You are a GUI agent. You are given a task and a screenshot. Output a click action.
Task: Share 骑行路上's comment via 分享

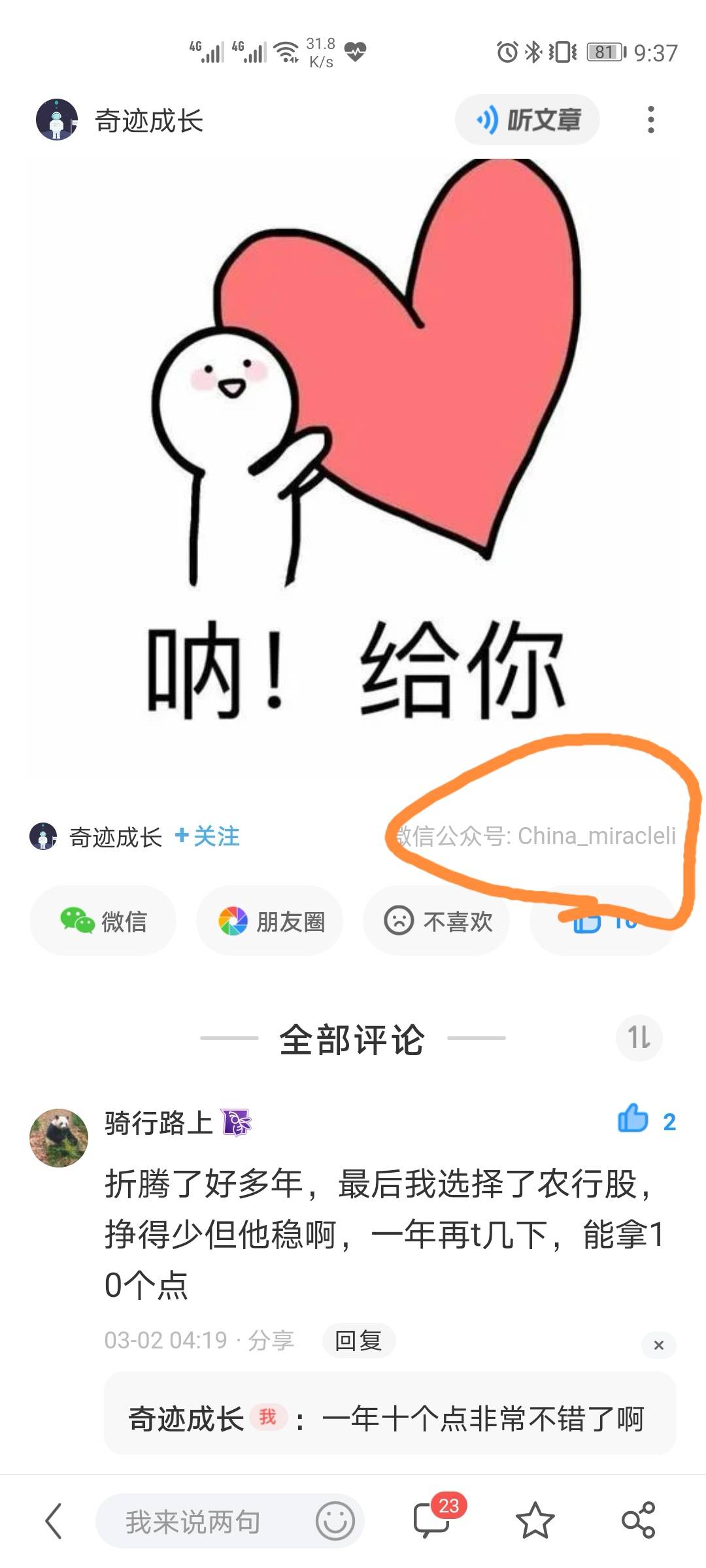(271, 1341)
